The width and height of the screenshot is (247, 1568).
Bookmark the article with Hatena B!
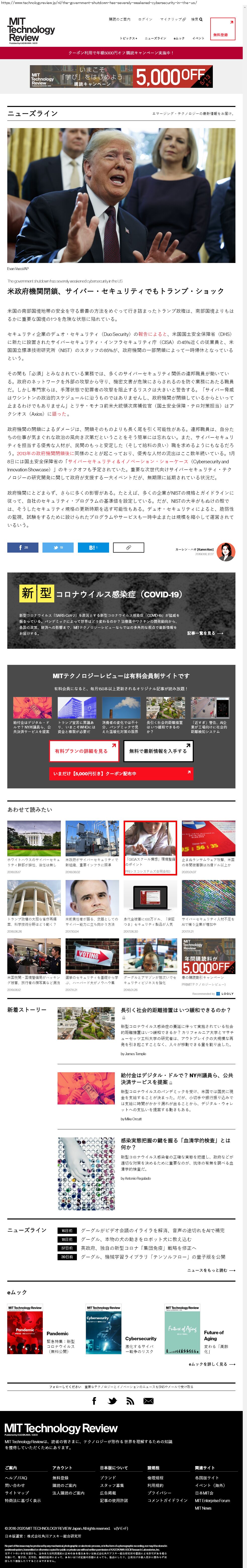(92, 547)
